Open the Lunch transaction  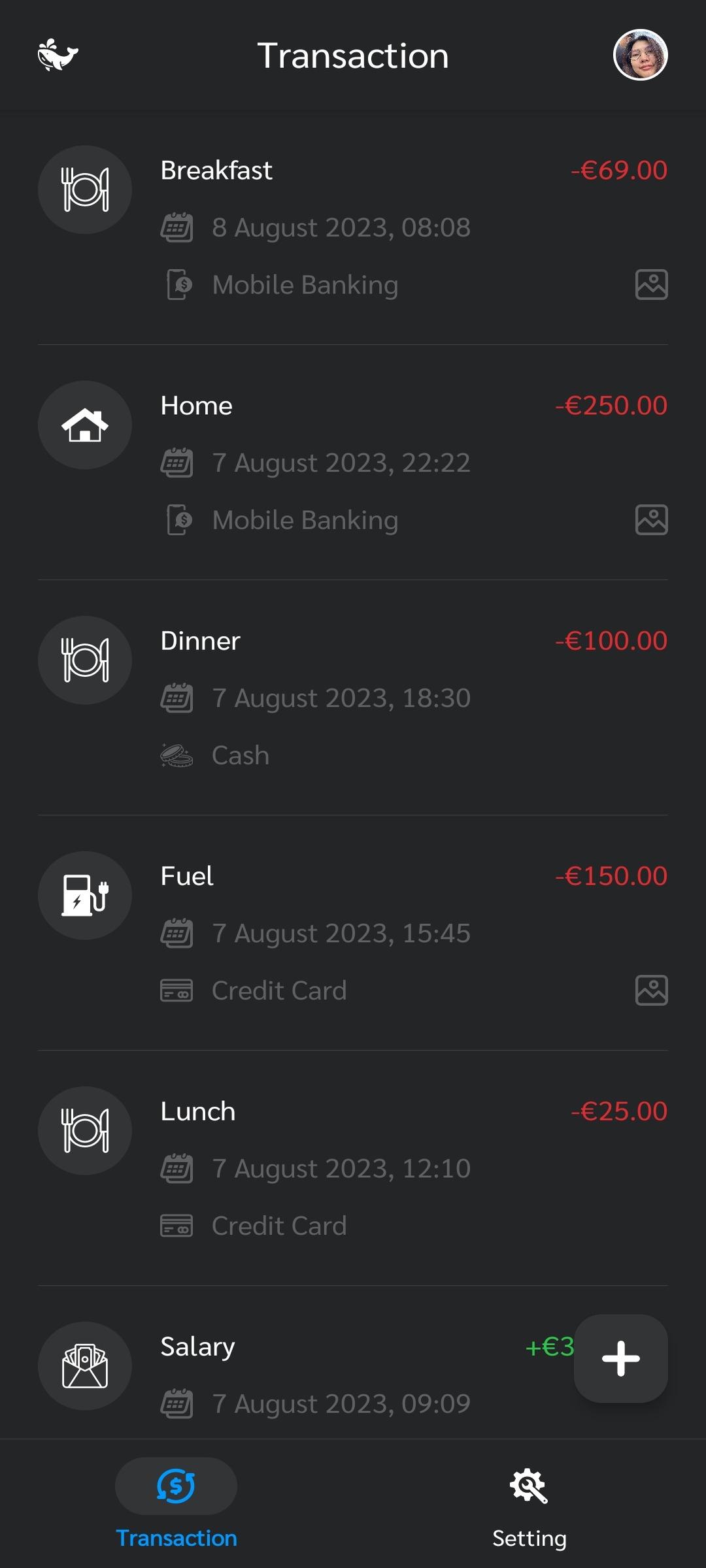(353, 1168)
